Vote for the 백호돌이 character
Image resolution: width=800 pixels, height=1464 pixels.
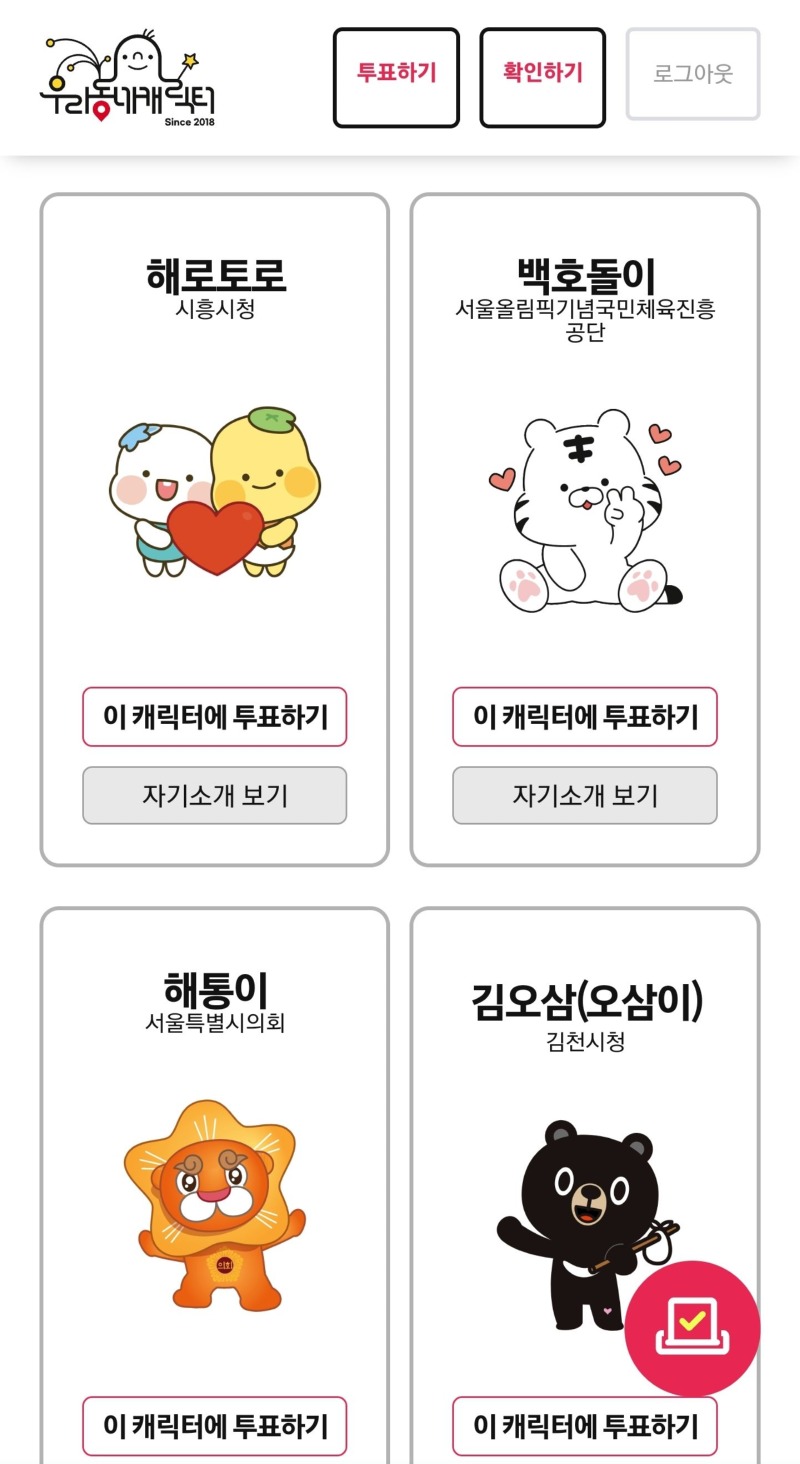[584, 716]
